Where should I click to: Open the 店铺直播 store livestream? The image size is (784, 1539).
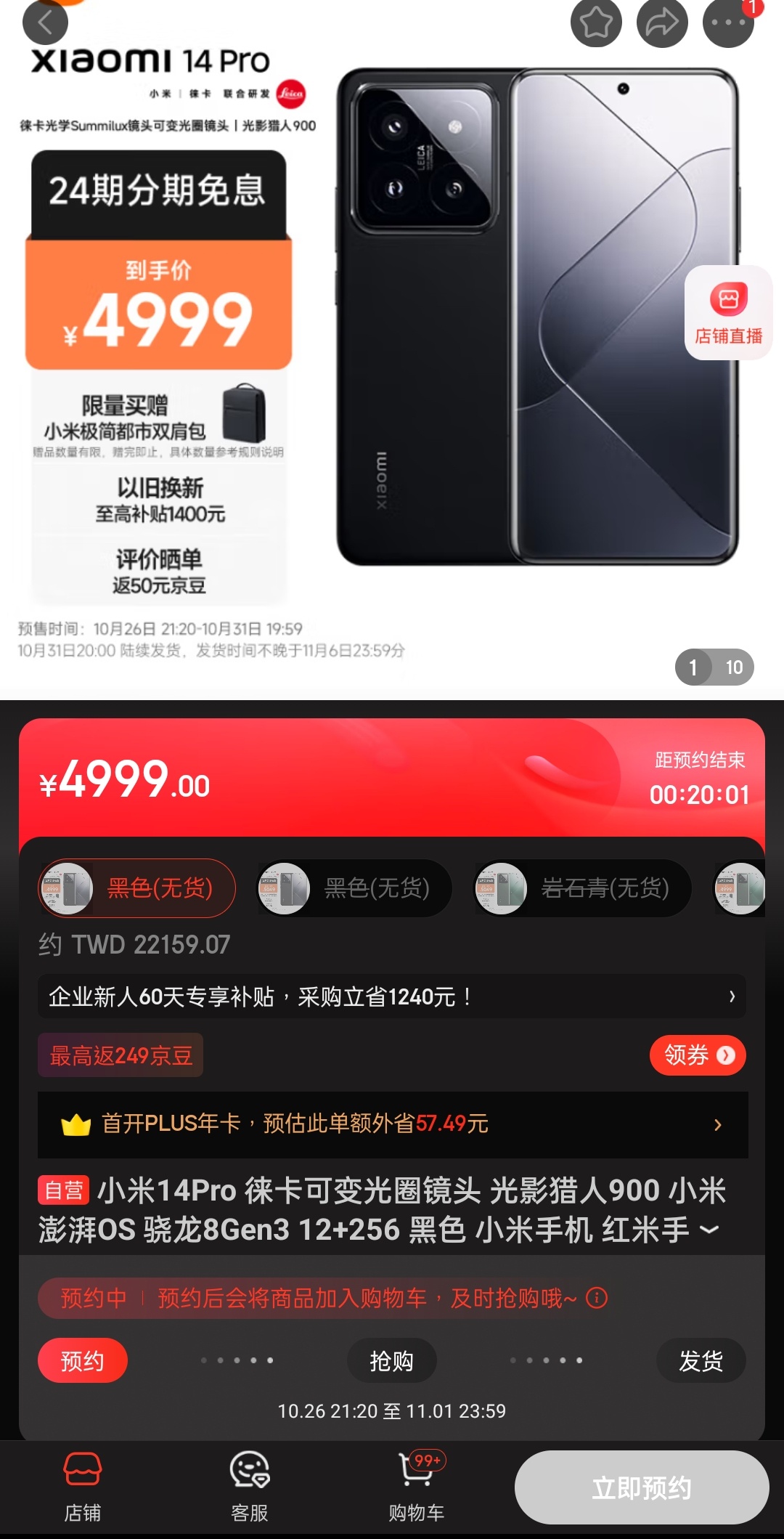click(x=728, y=314)
